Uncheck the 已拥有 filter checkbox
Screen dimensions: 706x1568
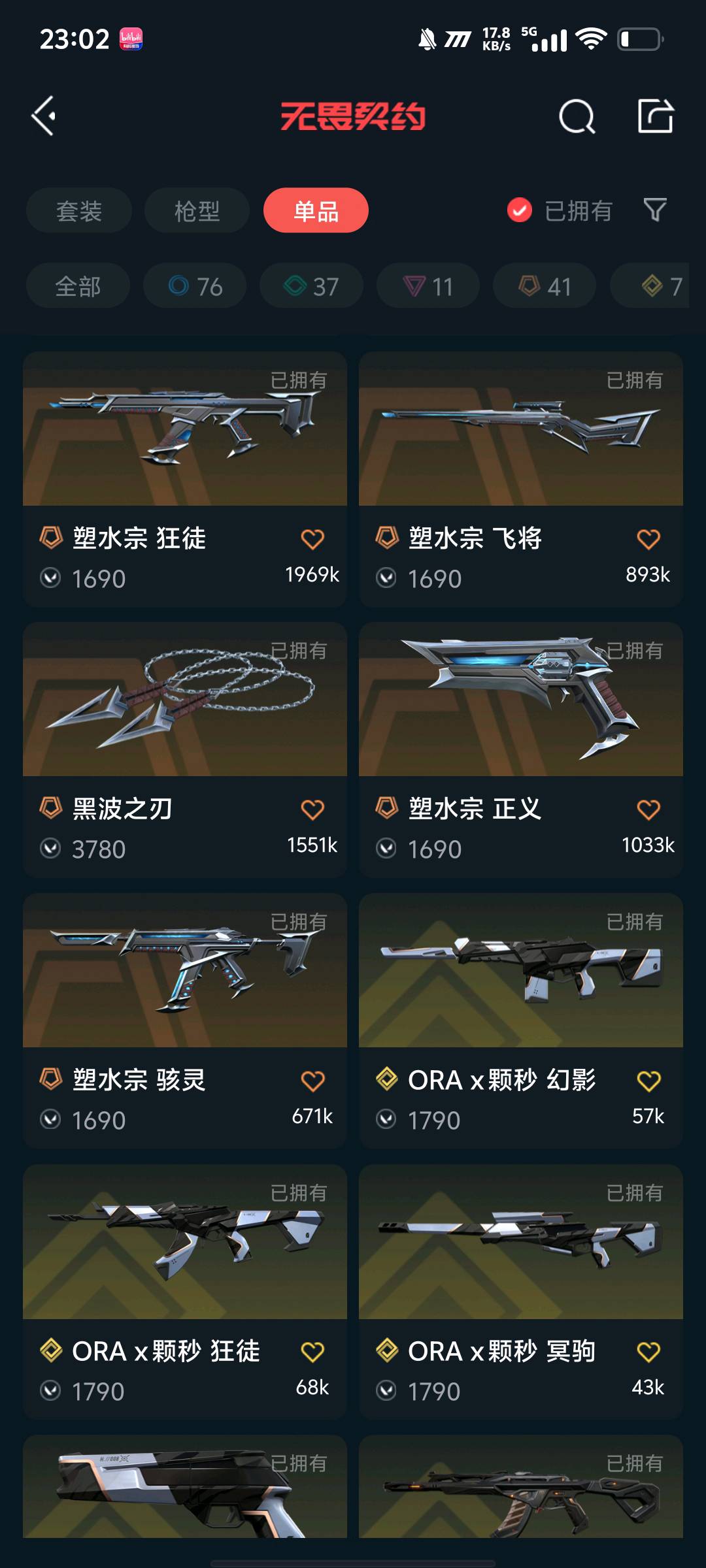tap(520, 210)
